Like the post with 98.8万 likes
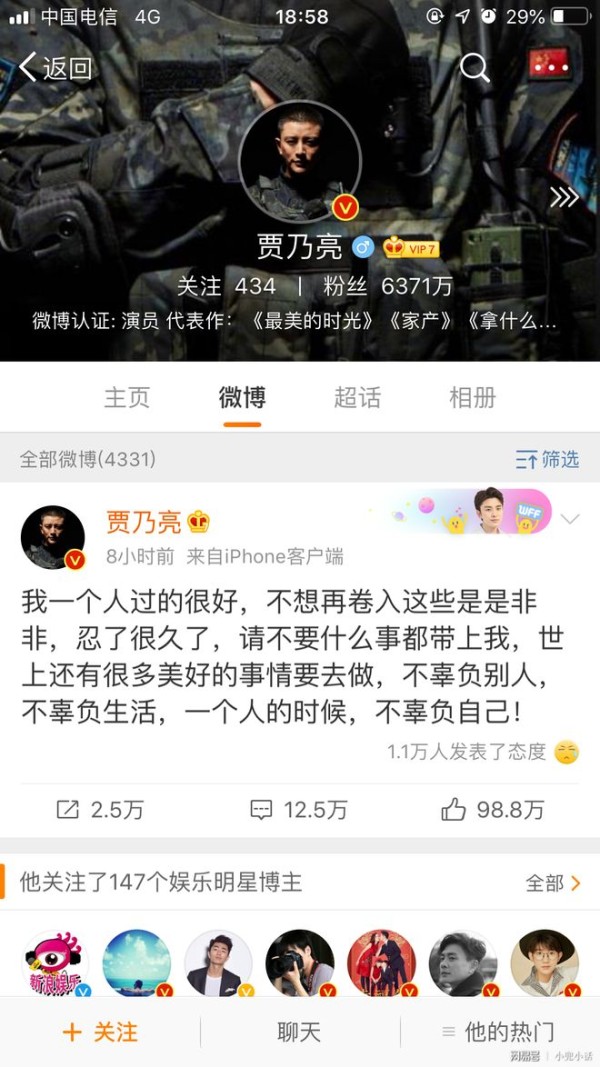This screenshot has width=600, height=1067. coord(493,810)
